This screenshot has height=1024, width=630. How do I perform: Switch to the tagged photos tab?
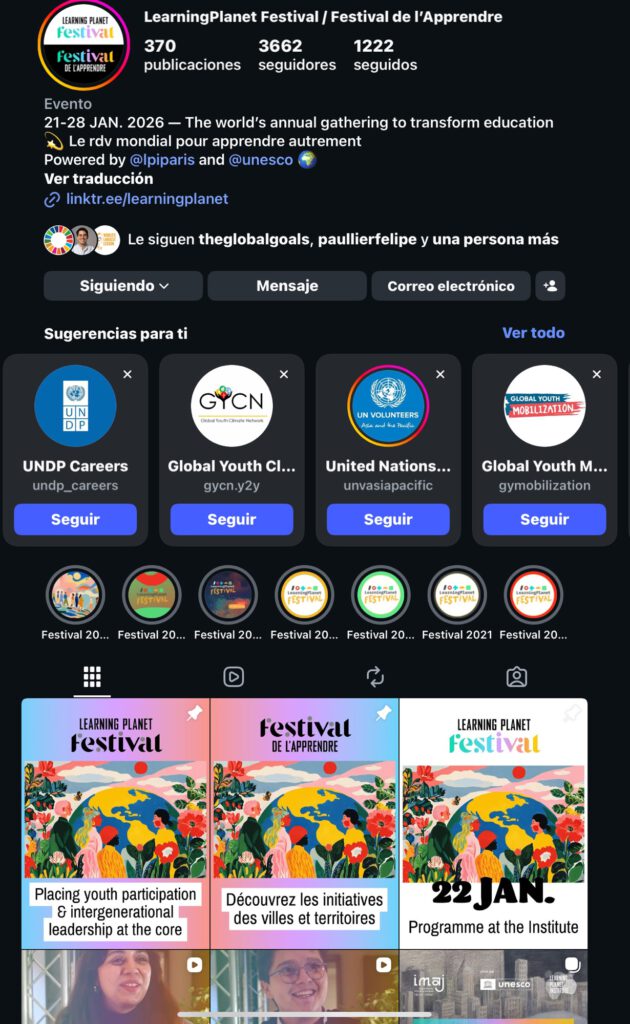[x=517, y=677]
